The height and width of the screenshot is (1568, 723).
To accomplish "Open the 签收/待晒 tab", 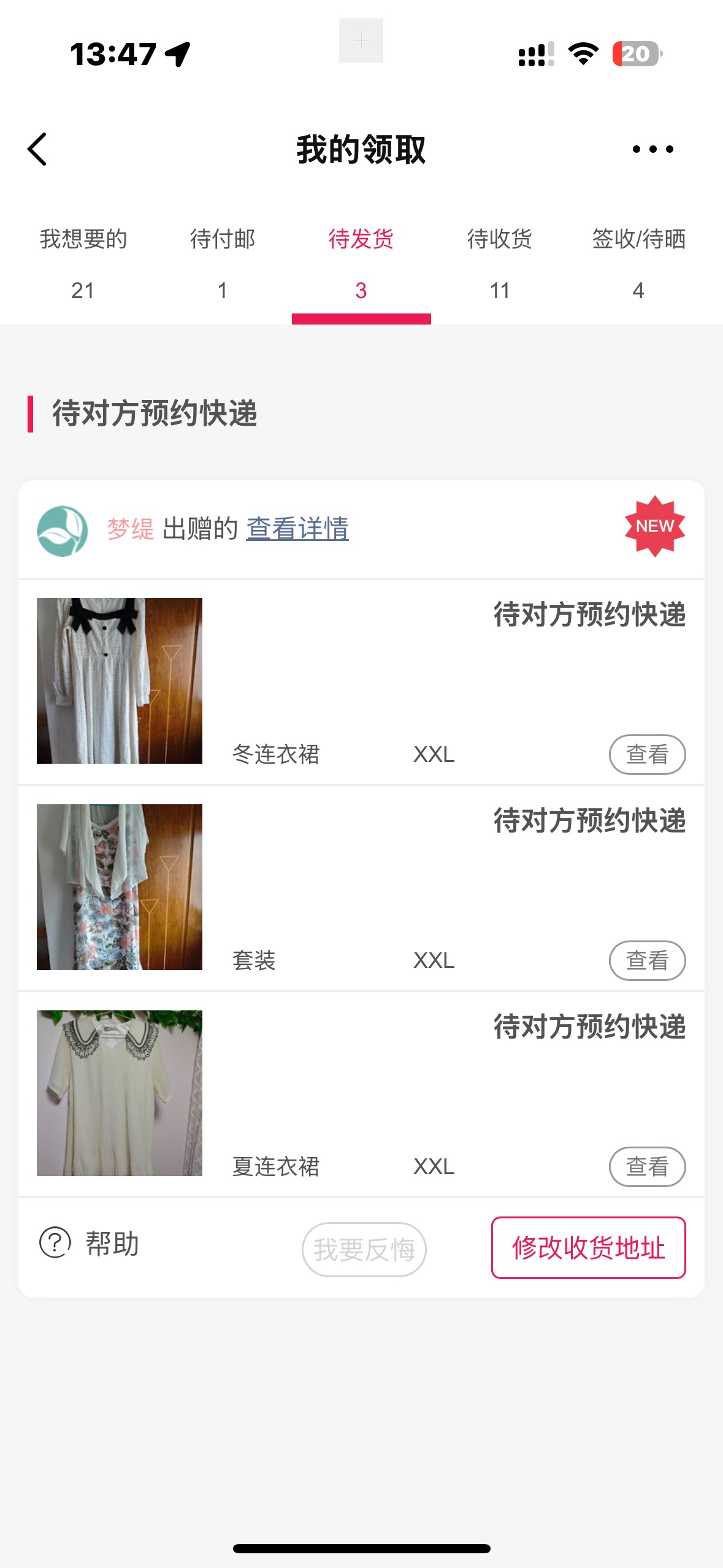I will tap(638, 264).
